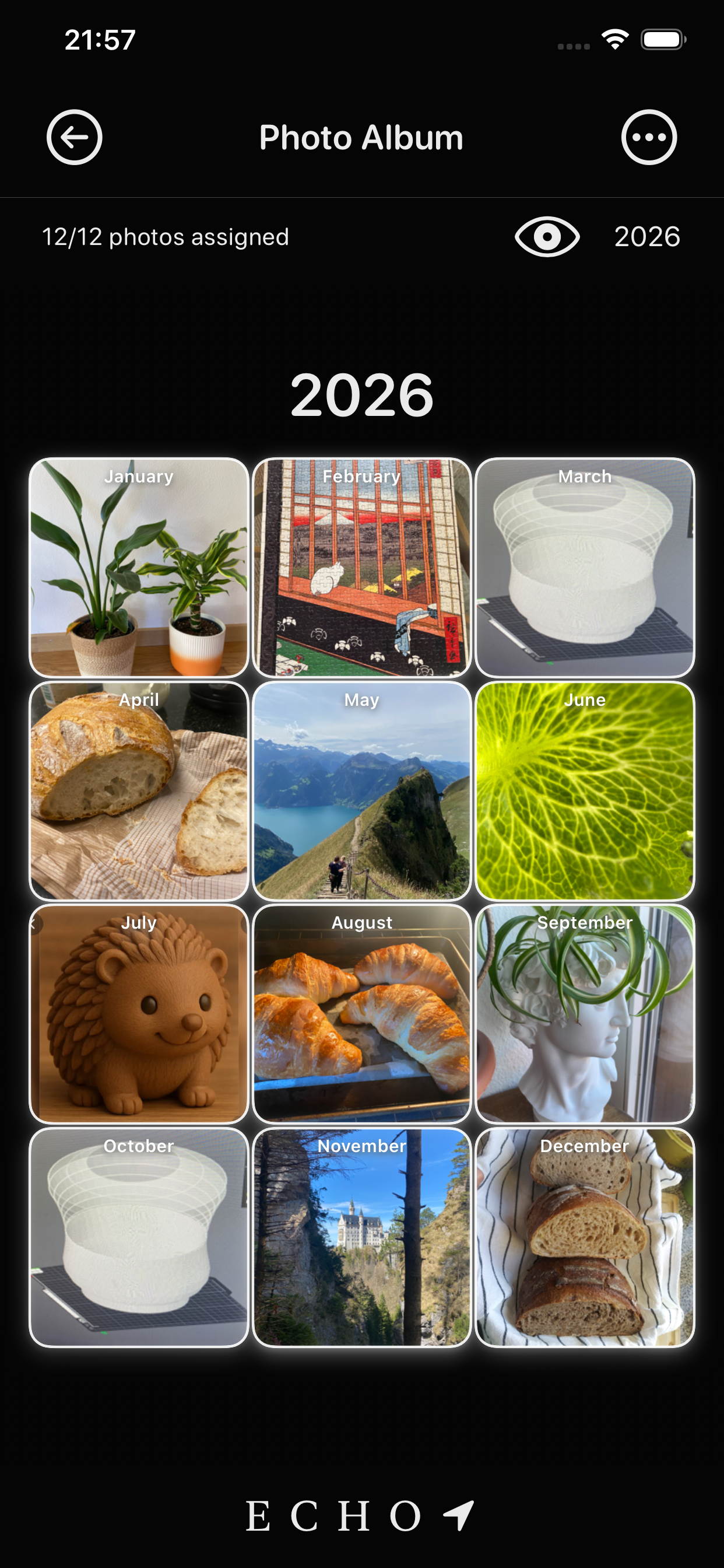Open the three-dot more options menu
Image resolution: width=724 pixels, height=1568 pixels.
point(649,138)
